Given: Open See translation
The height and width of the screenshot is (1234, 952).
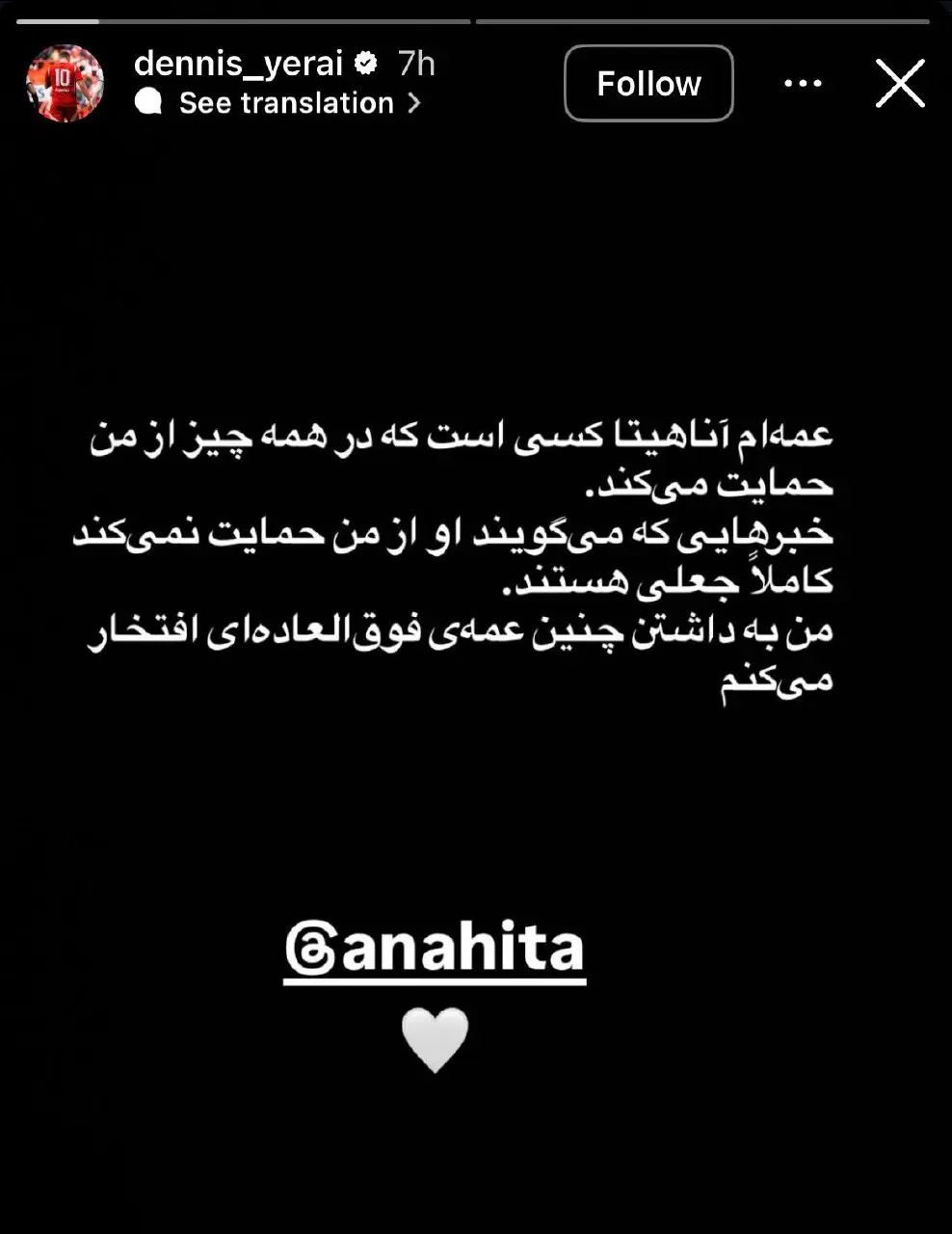Looking at the screenshot, I should 284,102.
